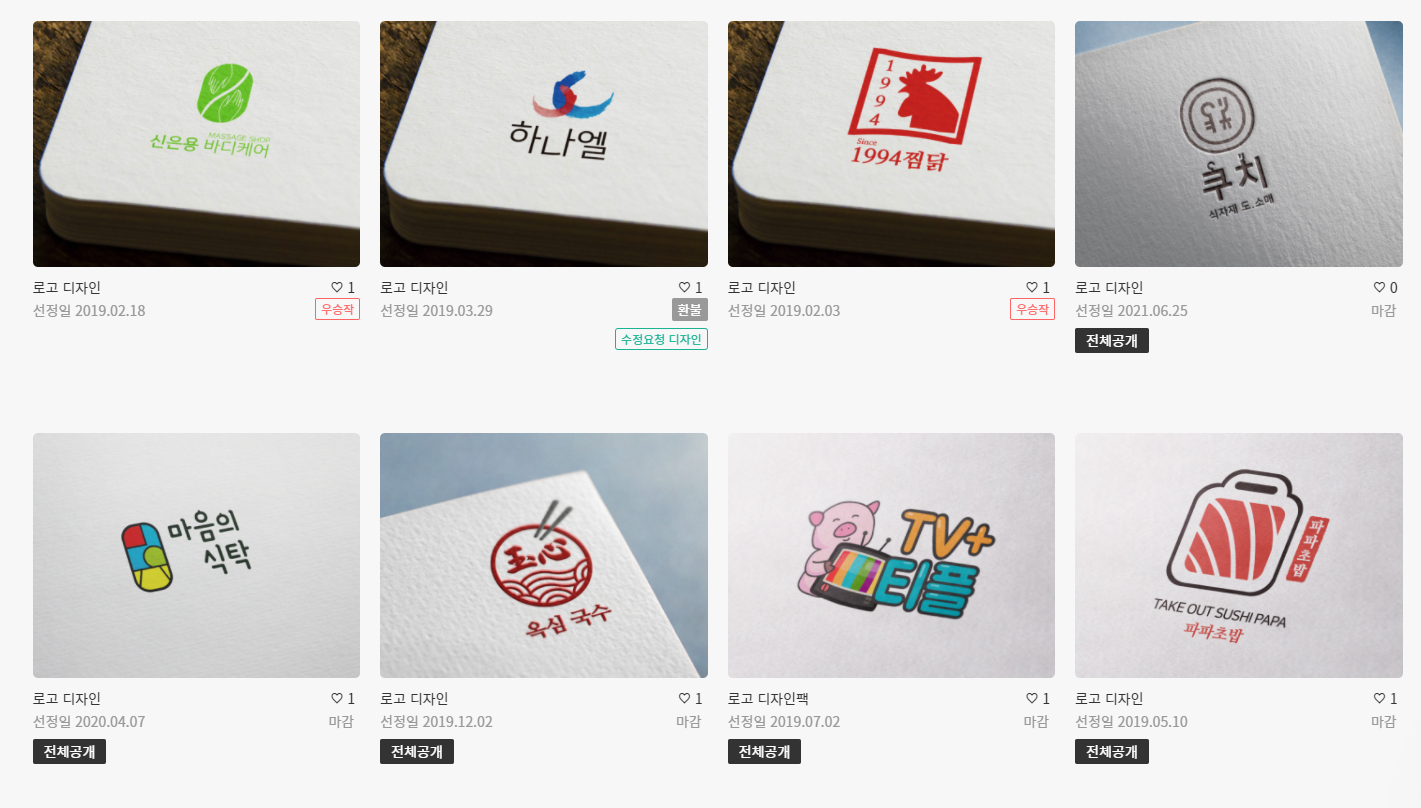Like the 육심 국수 design
Viewport: 1421px width, 808px height.
click(x=684, y=699)
